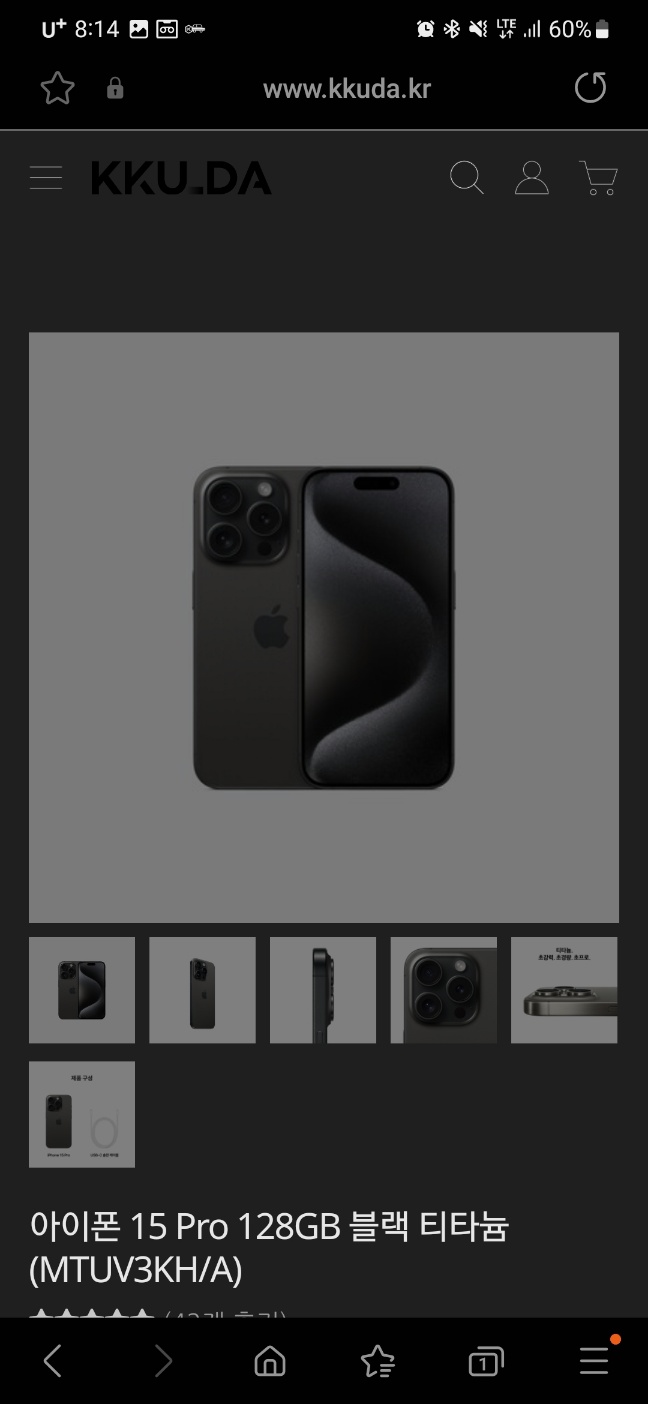Open the browser tools menu
This screenshot has width=648, height=1404.
click(x=595, y=1359)
